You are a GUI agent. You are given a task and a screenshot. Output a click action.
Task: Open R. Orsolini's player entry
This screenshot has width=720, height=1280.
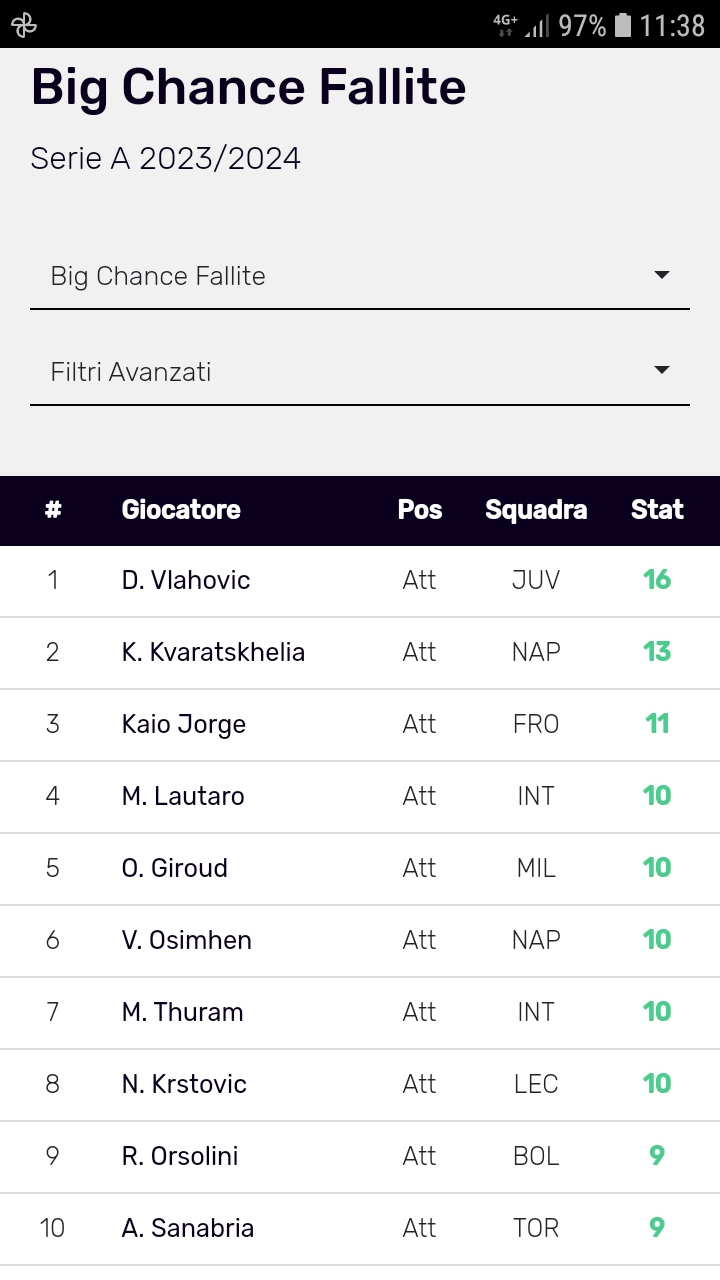pos(360,1157)
